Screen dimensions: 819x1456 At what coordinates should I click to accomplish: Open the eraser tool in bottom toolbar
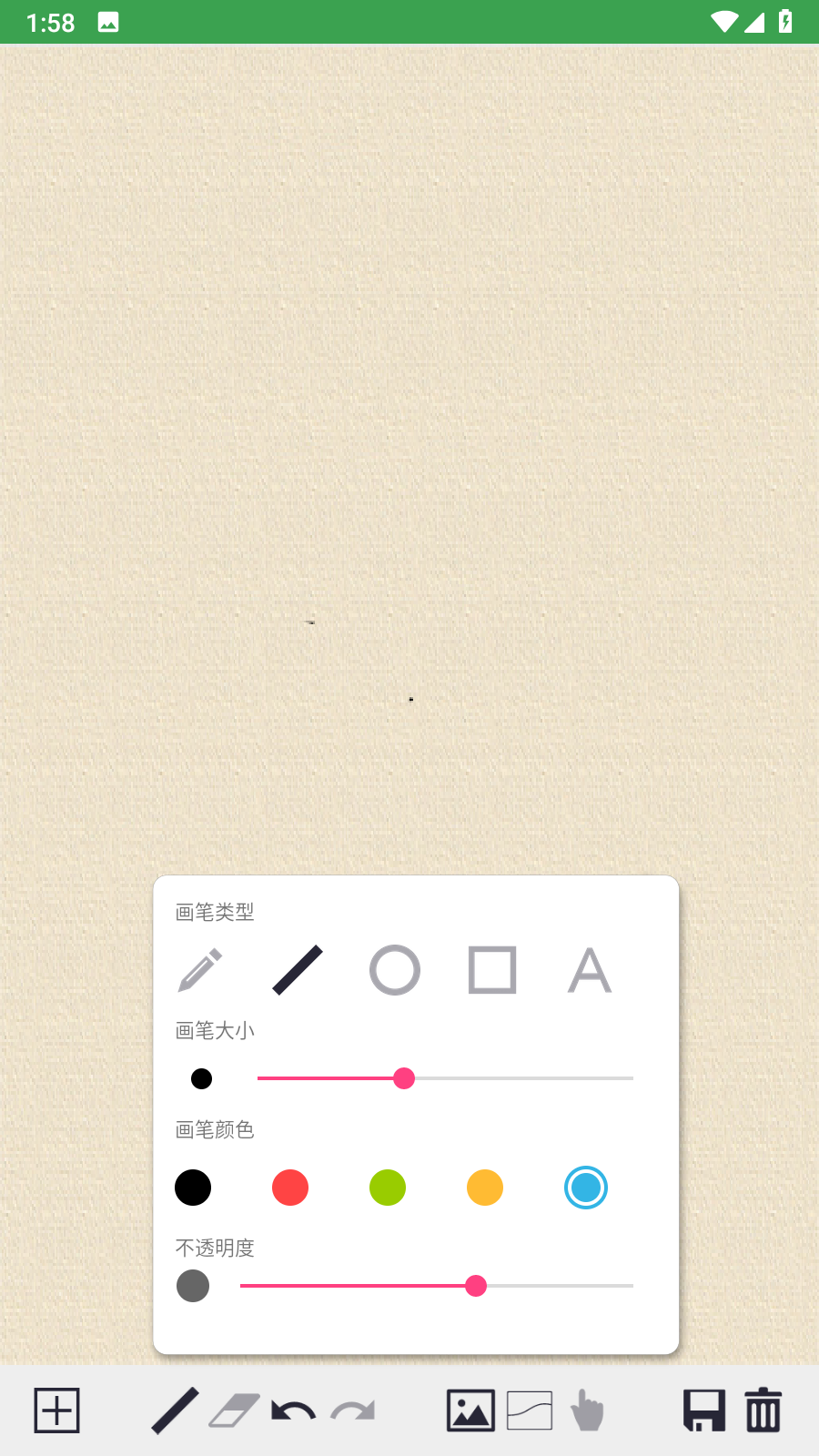point(233,1410)
